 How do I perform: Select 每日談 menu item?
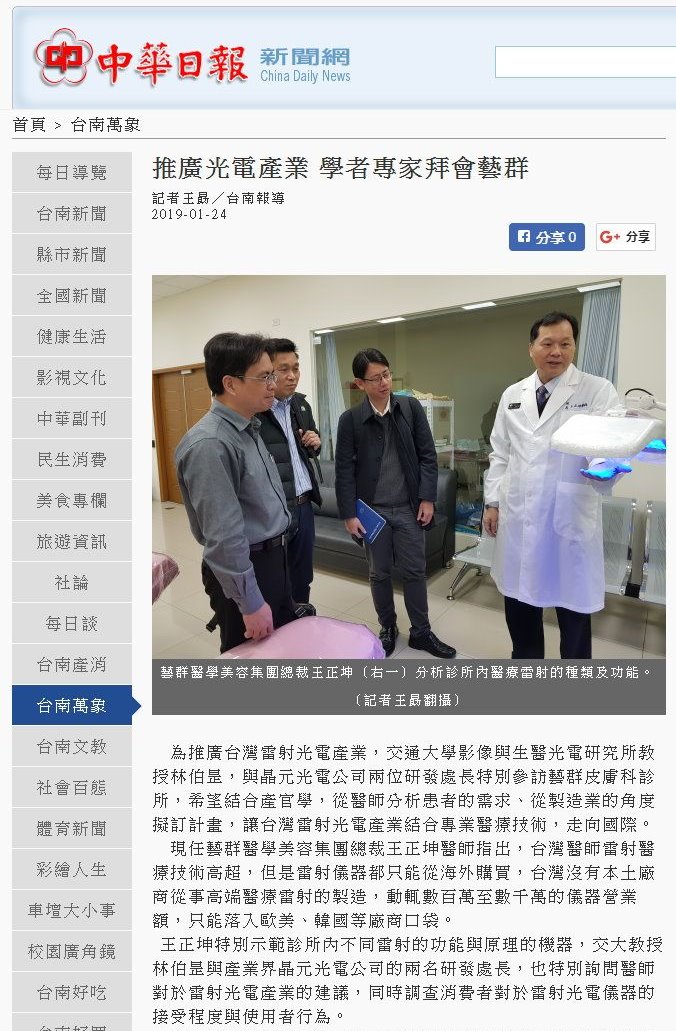pos(71,623)
